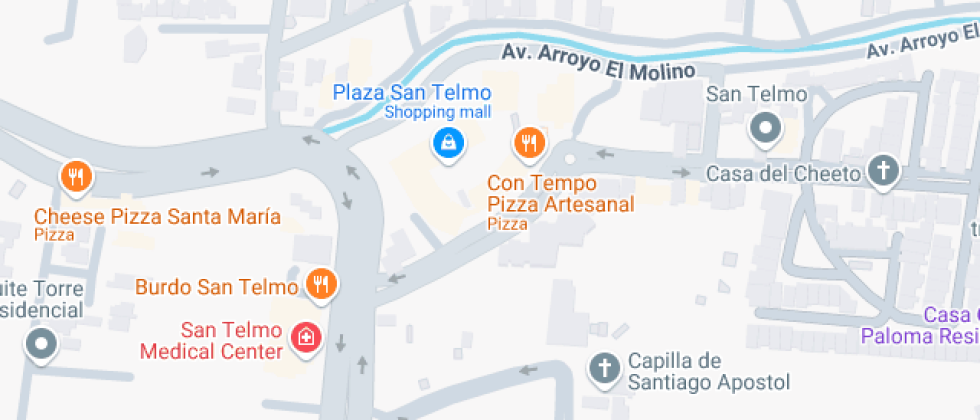980x420 pixels.
Task: Select the Plaza San Telmo shopping mall pin
Action: (448, 143)
